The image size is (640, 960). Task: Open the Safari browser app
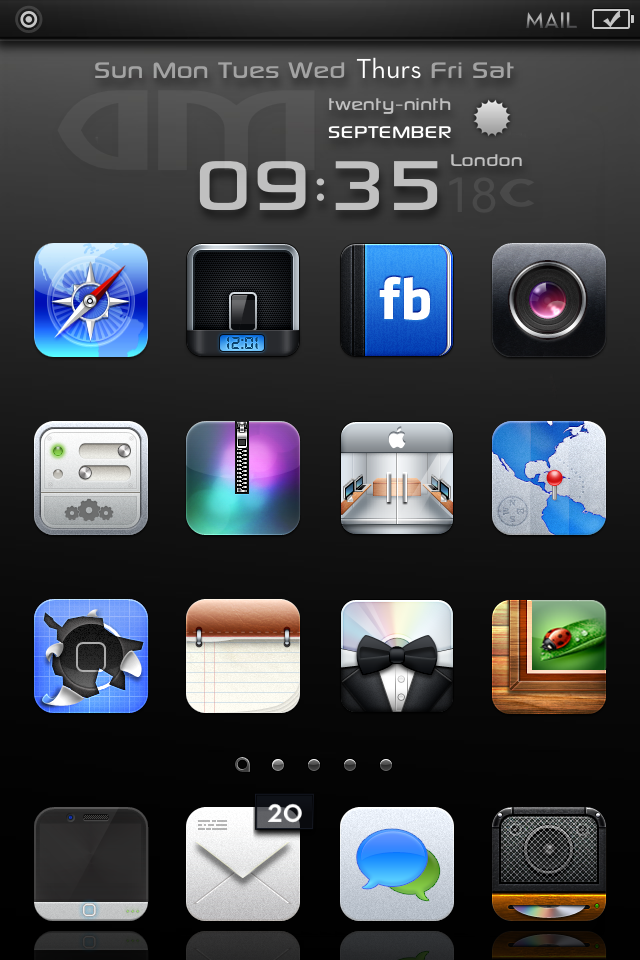tap(91, 300)
